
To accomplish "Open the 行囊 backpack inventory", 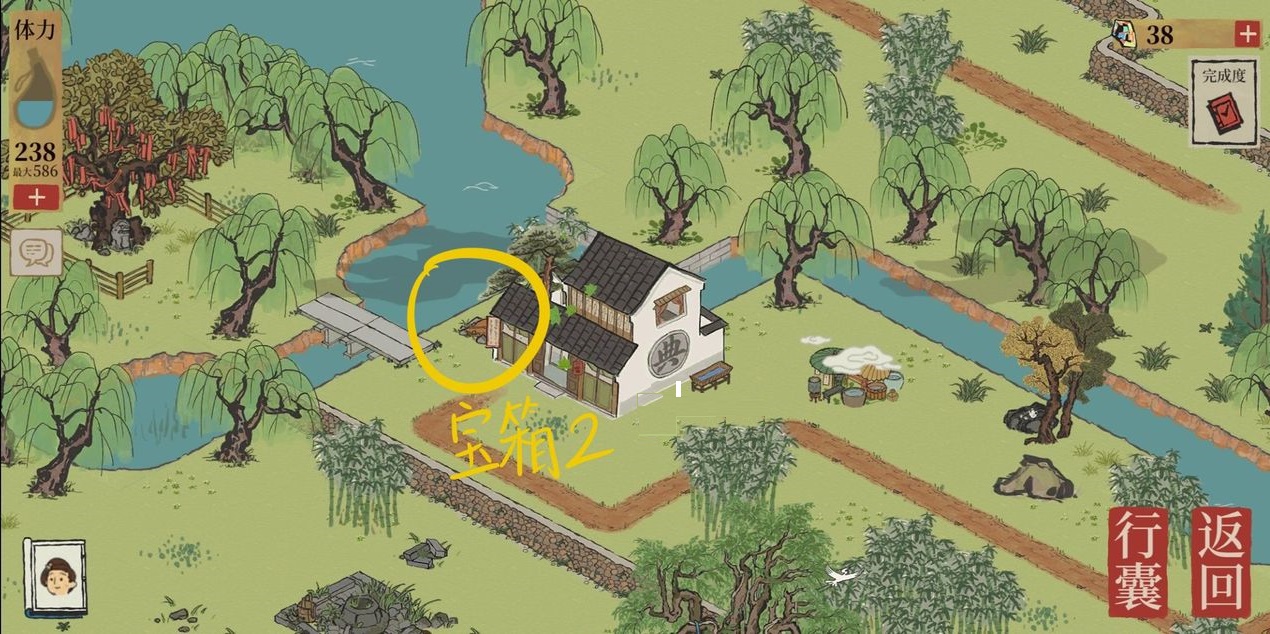I will click(x=1137, y=563).
